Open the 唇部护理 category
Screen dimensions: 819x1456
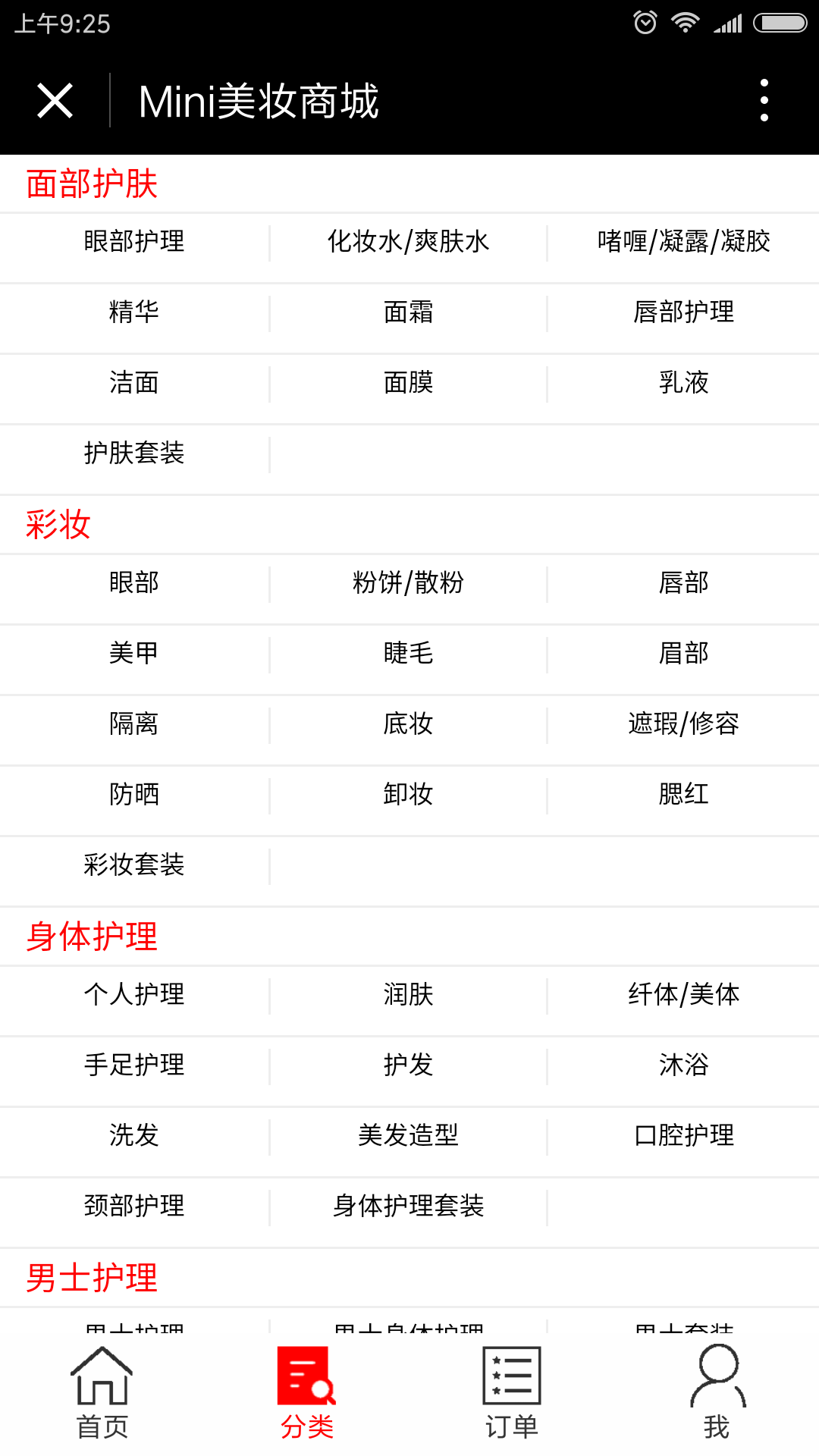point(683,312)
